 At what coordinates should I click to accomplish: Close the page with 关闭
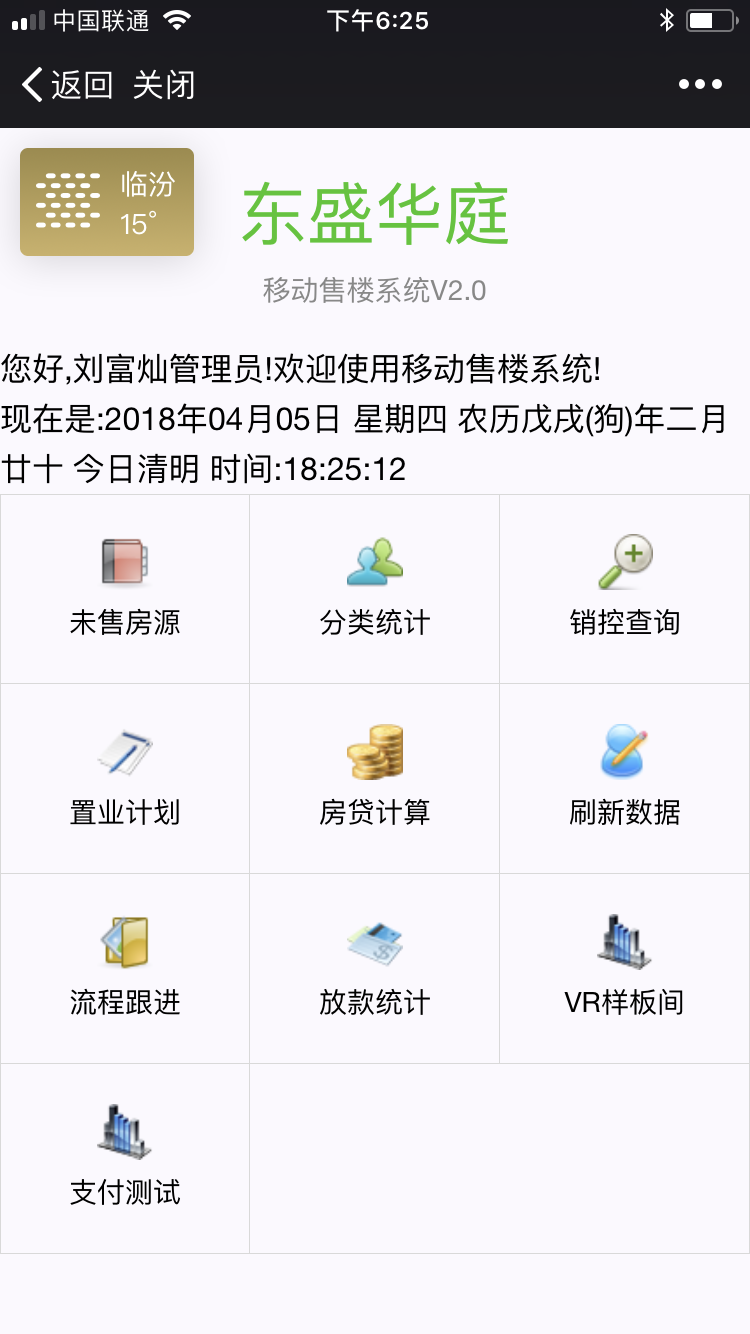tap(164, 85)
